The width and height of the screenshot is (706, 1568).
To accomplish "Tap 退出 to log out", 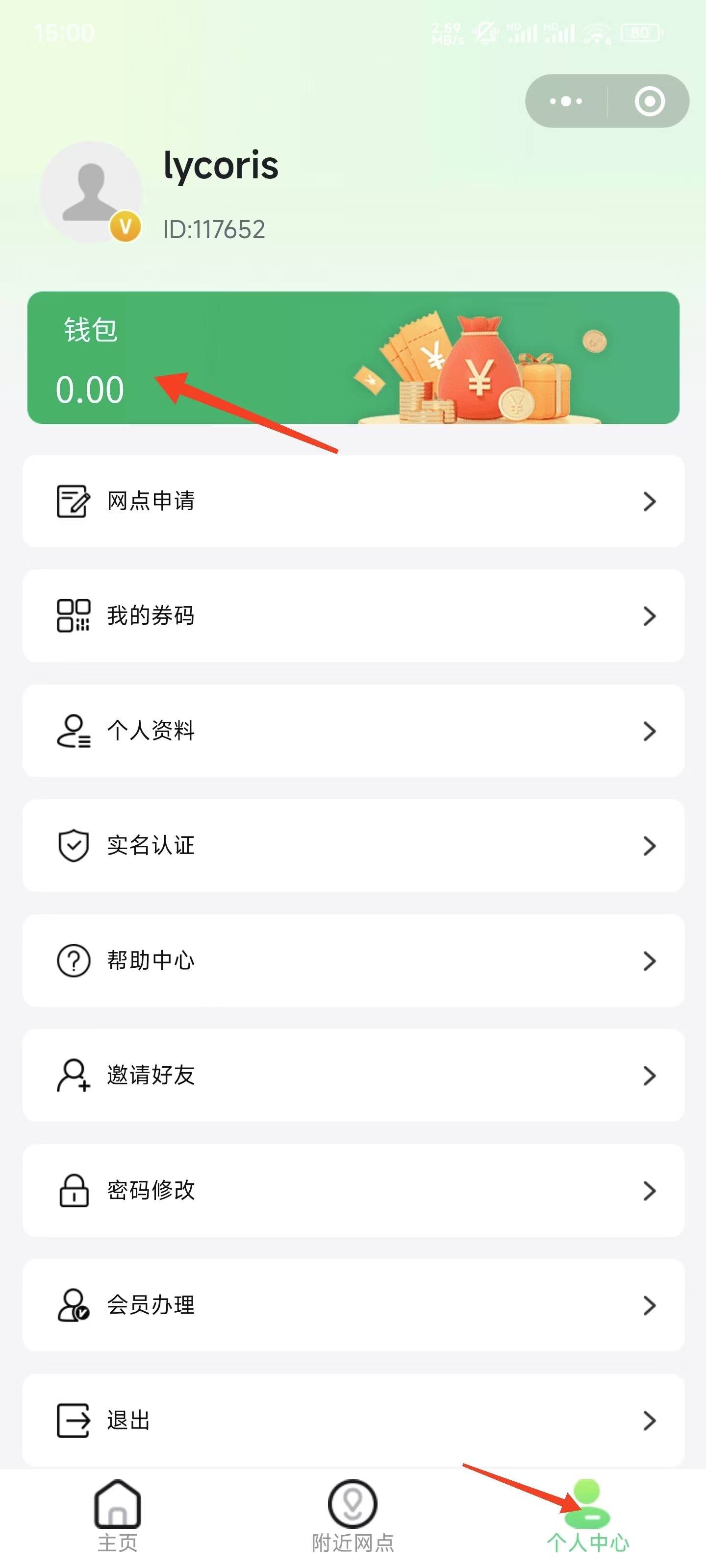I will (353, 1420).
